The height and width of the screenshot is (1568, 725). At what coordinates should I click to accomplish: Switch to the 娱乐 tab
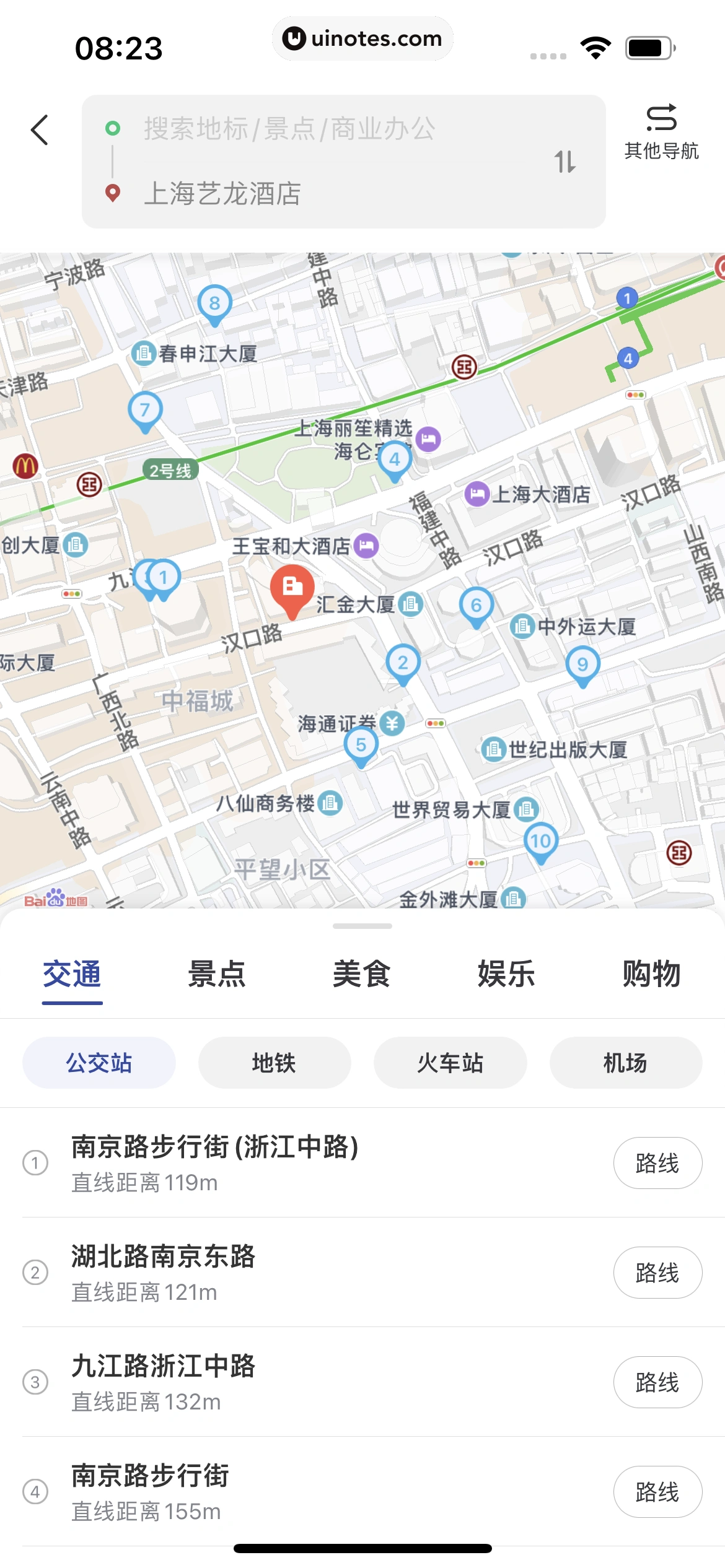(x=506, y=974)
